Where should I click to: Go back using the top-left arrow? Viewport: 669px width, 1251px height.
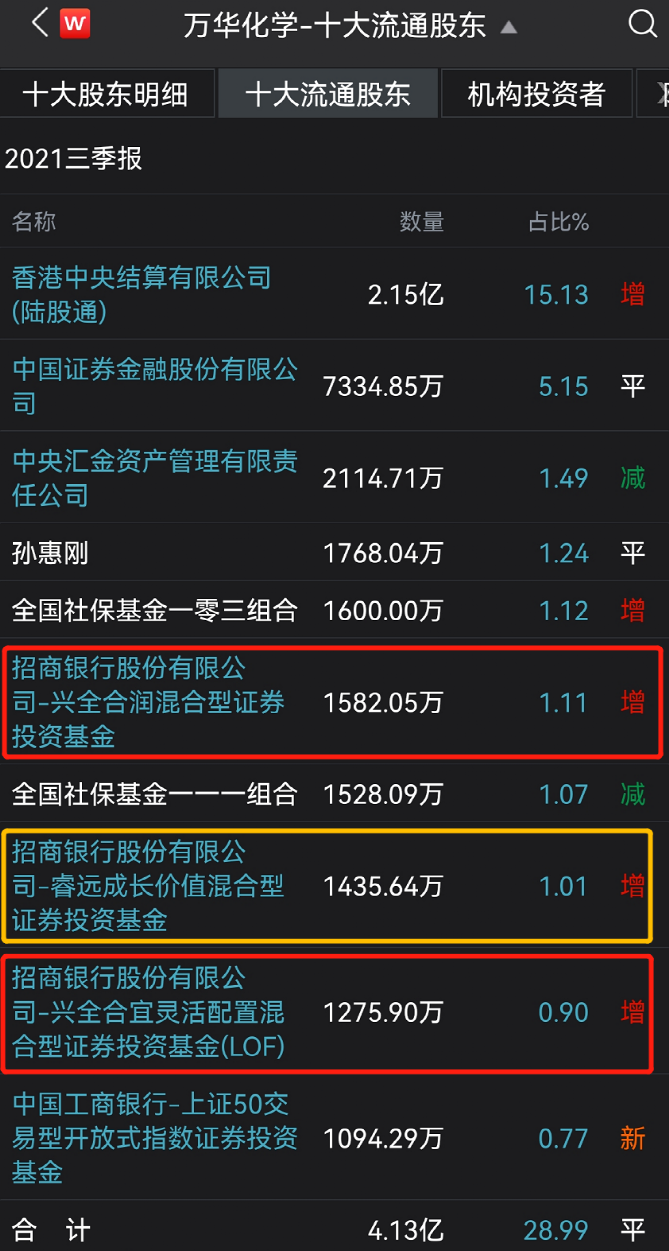(x=39, y=24)
